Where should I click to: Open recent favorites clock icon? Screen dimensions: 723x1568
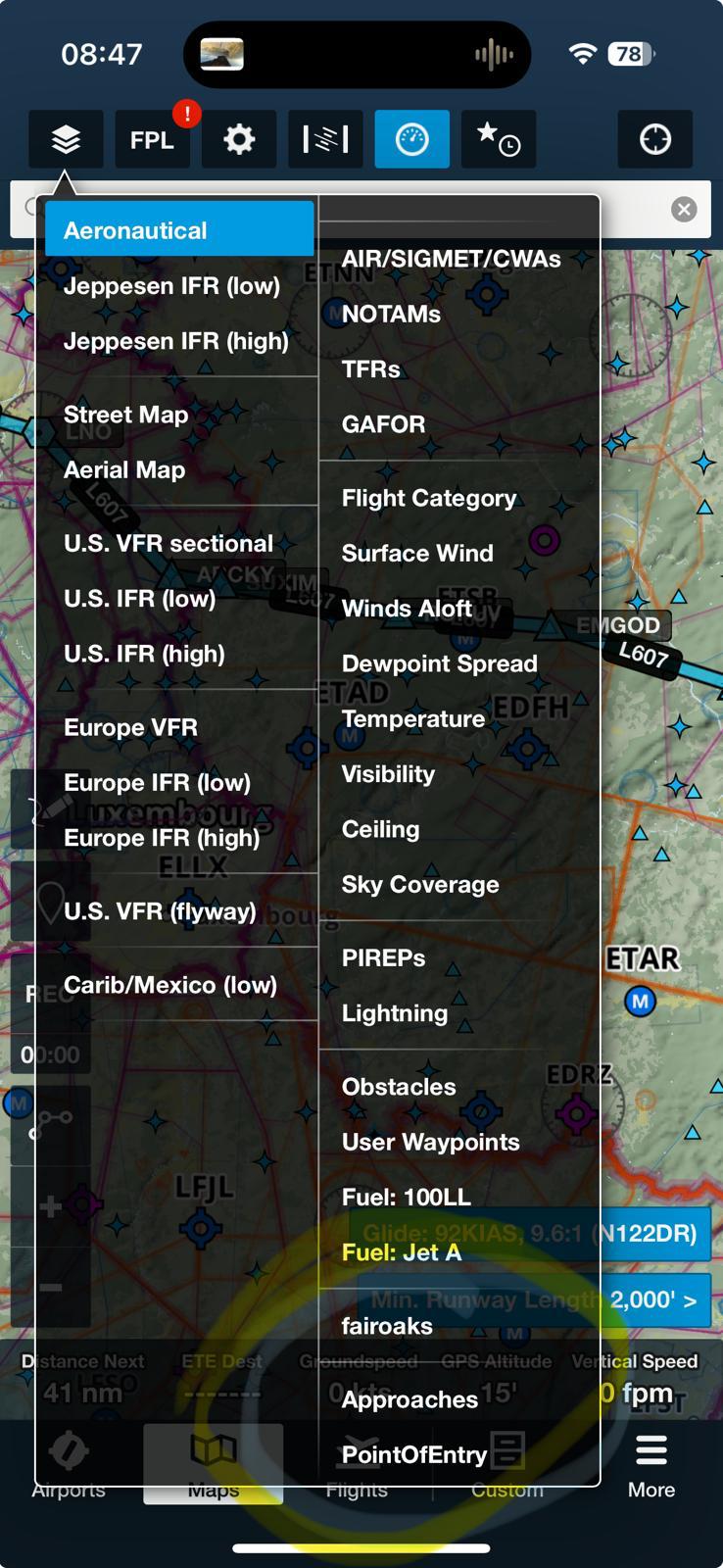click(498, 139)
